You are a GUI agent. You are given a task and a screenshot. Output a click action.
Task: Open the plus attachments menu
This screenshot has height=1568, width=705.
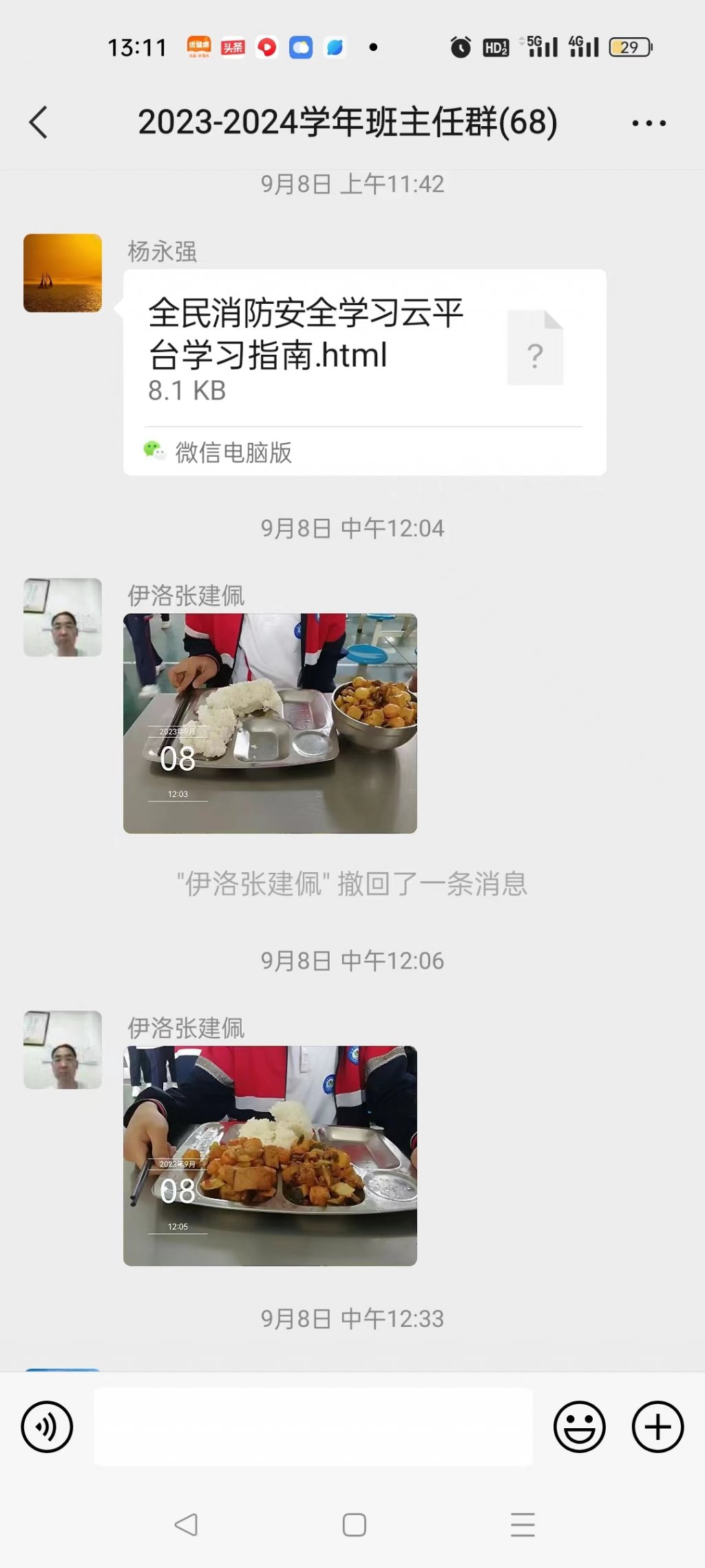pyautogui.click(x=657, y=1427)
